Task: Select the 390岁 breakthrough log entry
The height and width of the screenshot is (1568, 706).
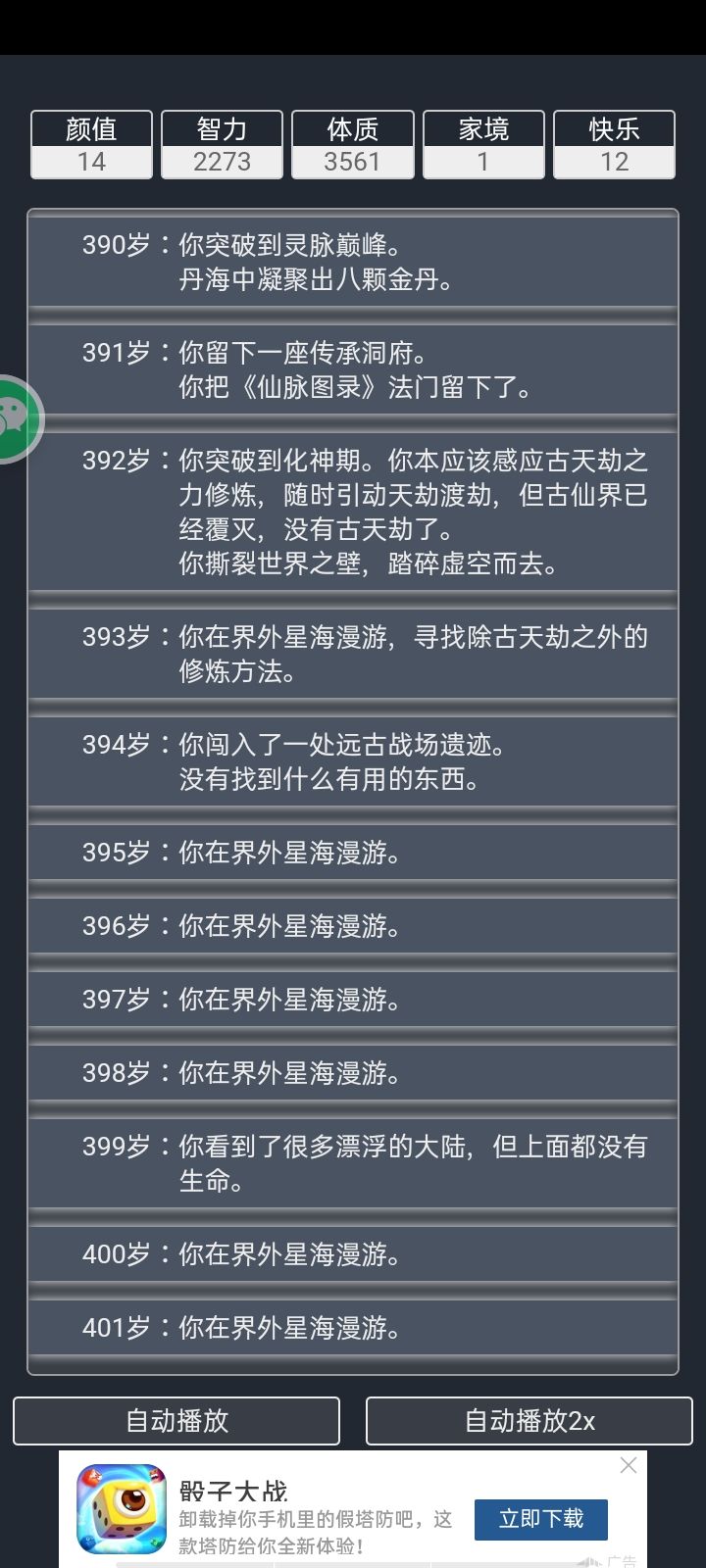Action: (353, 261)
